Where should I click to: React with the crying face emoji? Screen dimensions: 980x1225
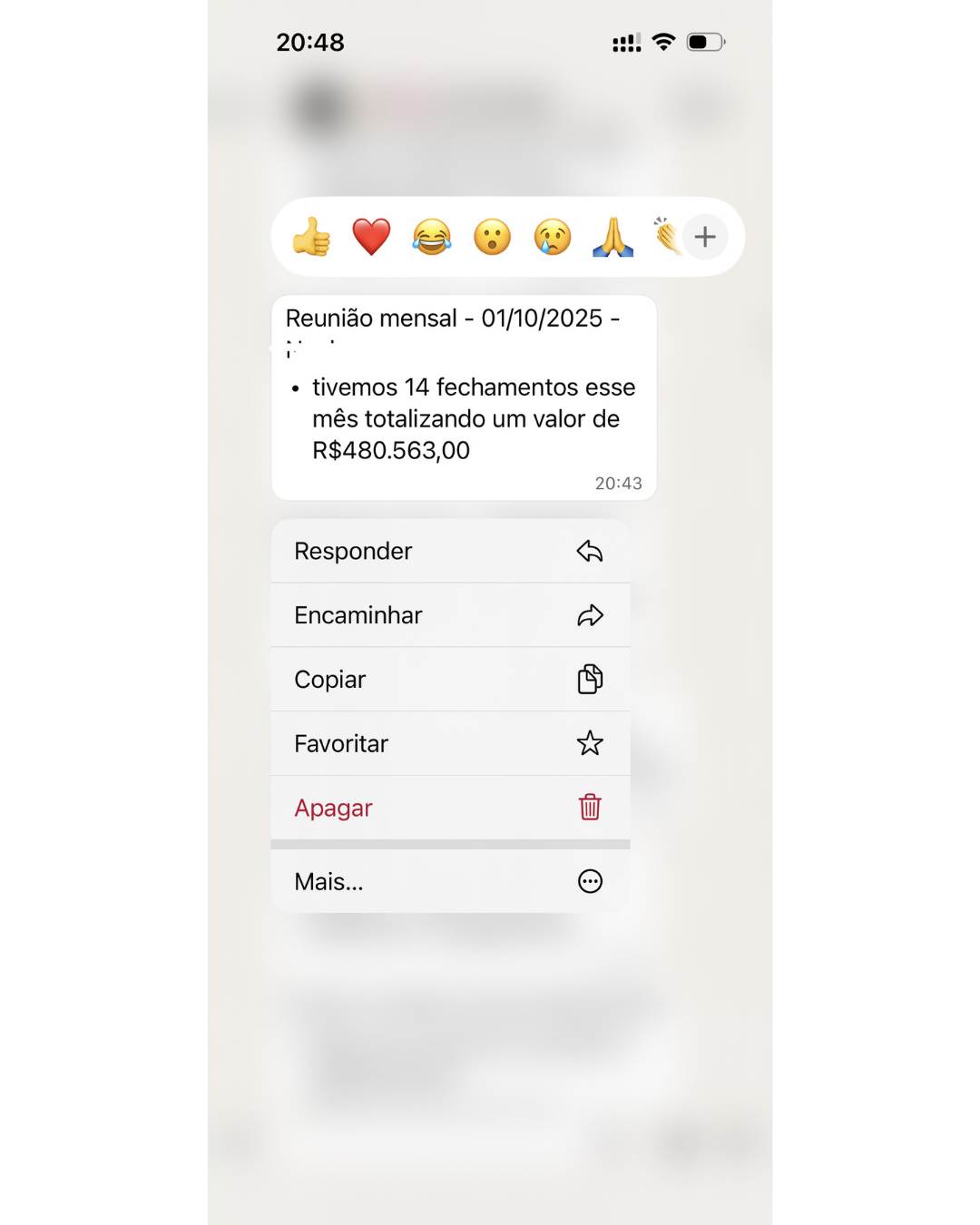(553, 238)
